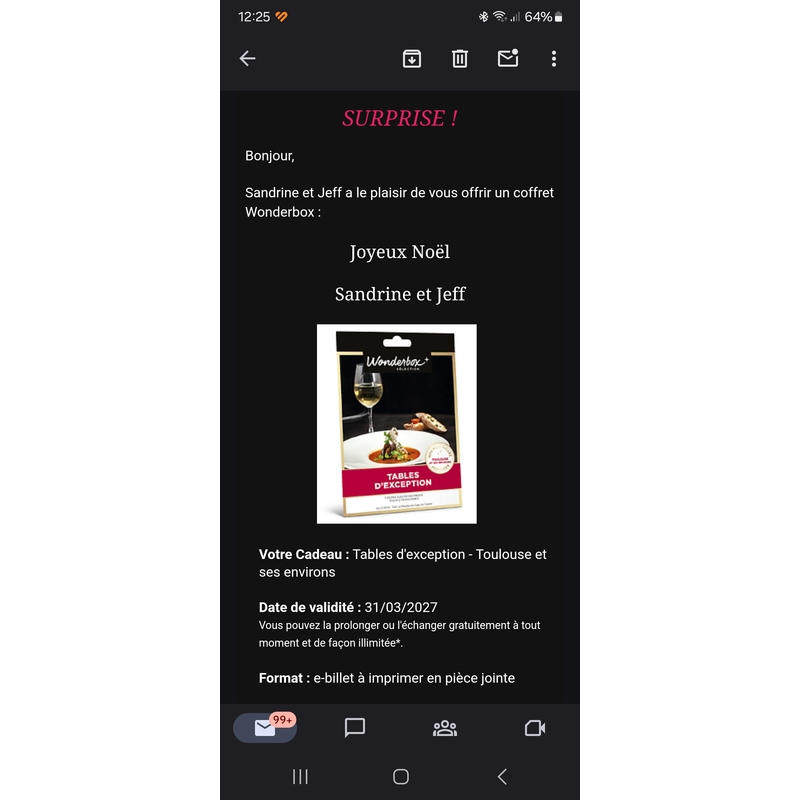Open the Meet video tab
The height and width of the screenshot is (800, 800).
pos(535,728)
